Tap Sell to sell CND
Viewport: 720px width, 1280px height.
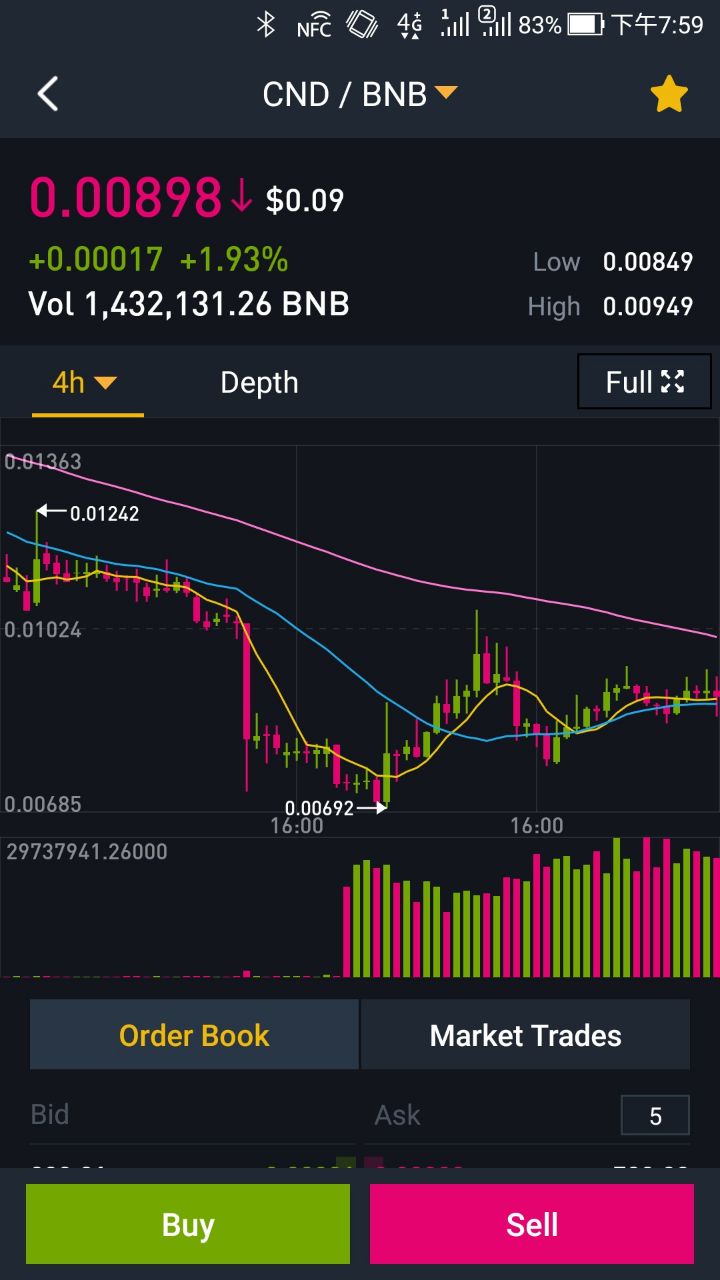532,1225
